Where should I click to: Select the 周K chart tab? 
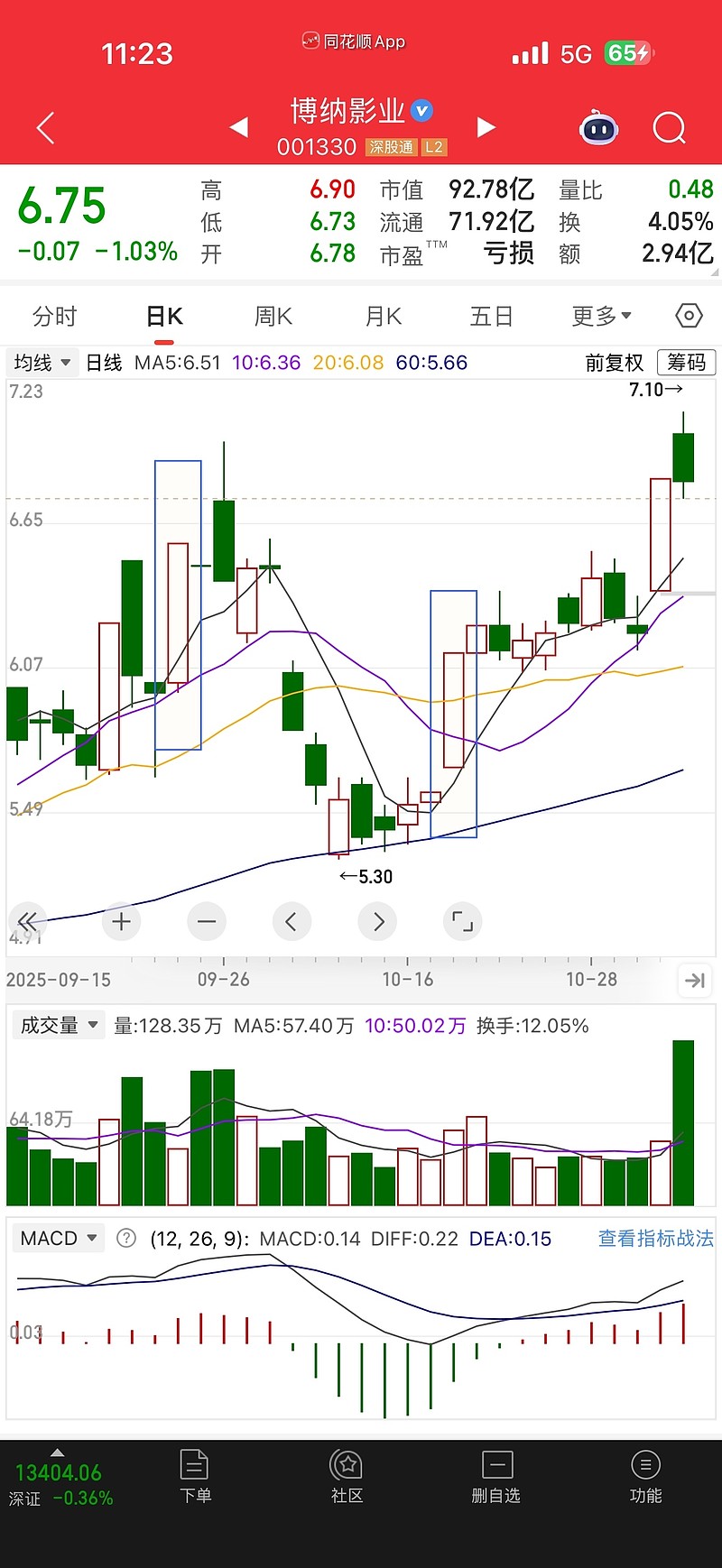[x=273, y=317]
